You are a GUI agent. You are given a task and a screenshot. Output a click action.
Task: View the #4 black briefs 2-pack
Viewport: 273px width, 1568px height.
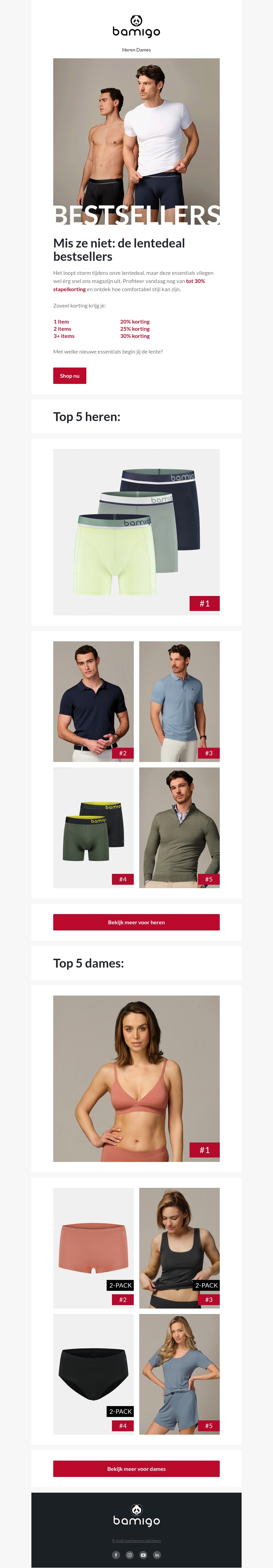93,1373
